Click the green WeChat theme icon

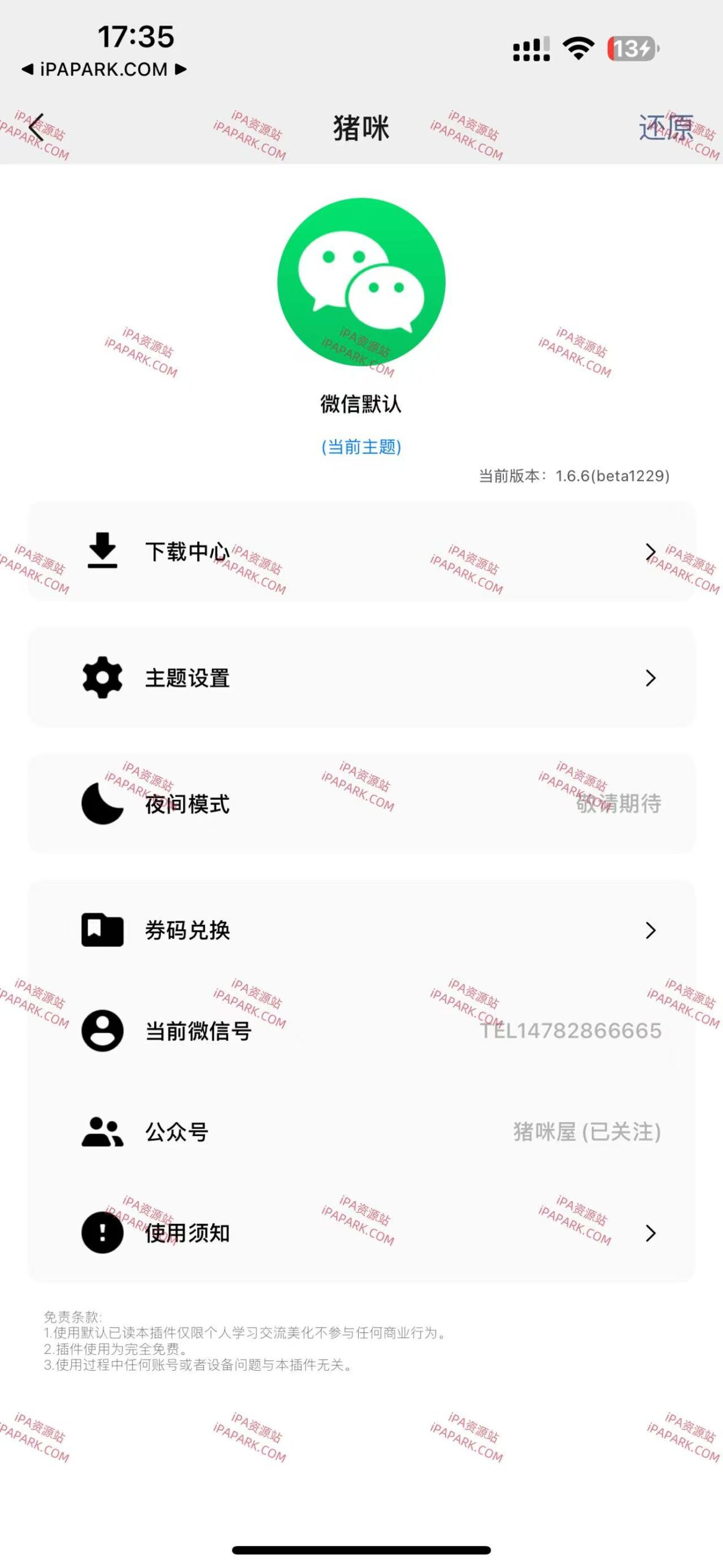(x=361, y=286)
